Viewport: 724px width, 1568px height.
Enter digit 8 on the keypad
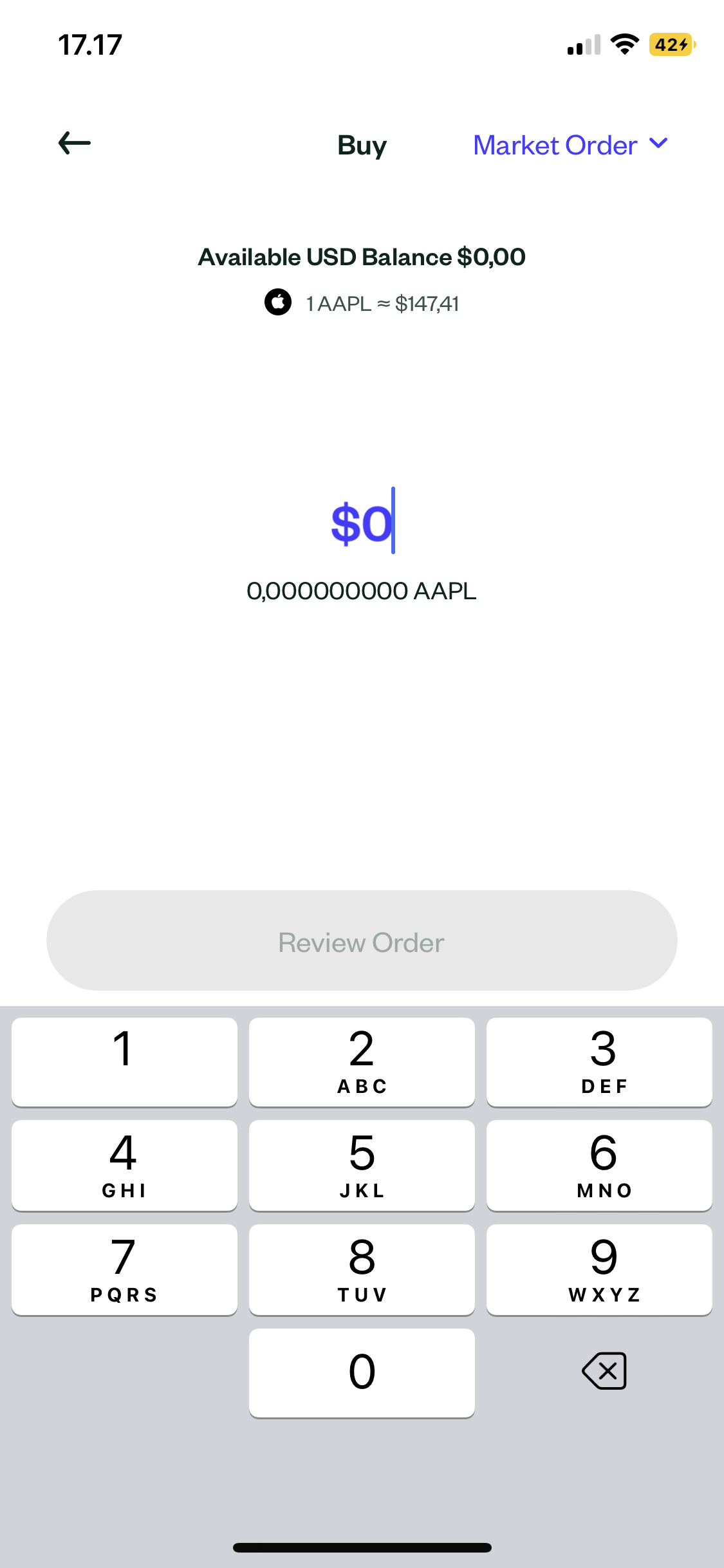click(362, 1269)
